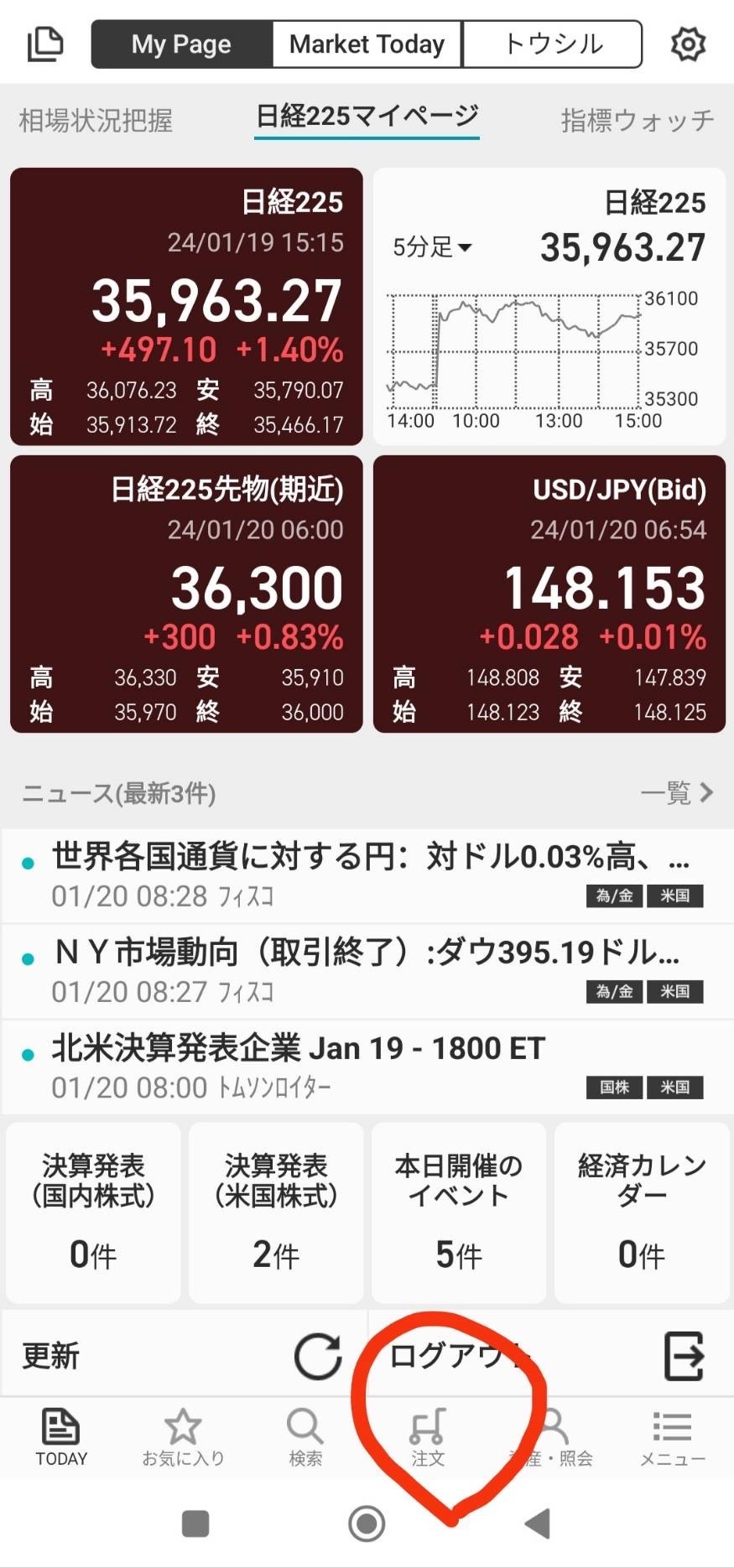The image size is (734, 1568).
Task: Open 本日開催のイベント showing 5件
Action: pyautogui.click(x=459, y=1212)
